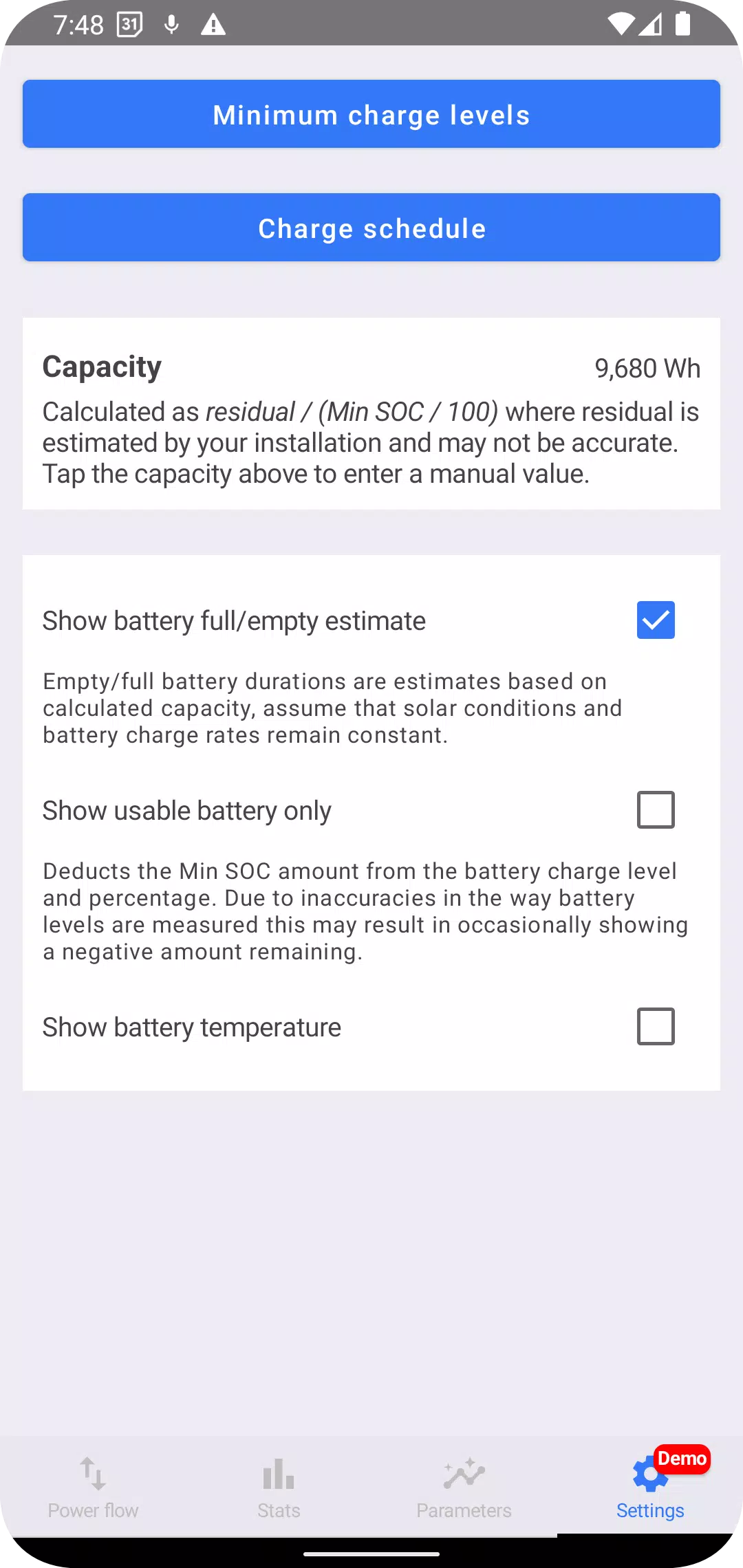Enable Show usable battery only
The width and height of the screenshot is (743, 1568).
coord(656,810)
